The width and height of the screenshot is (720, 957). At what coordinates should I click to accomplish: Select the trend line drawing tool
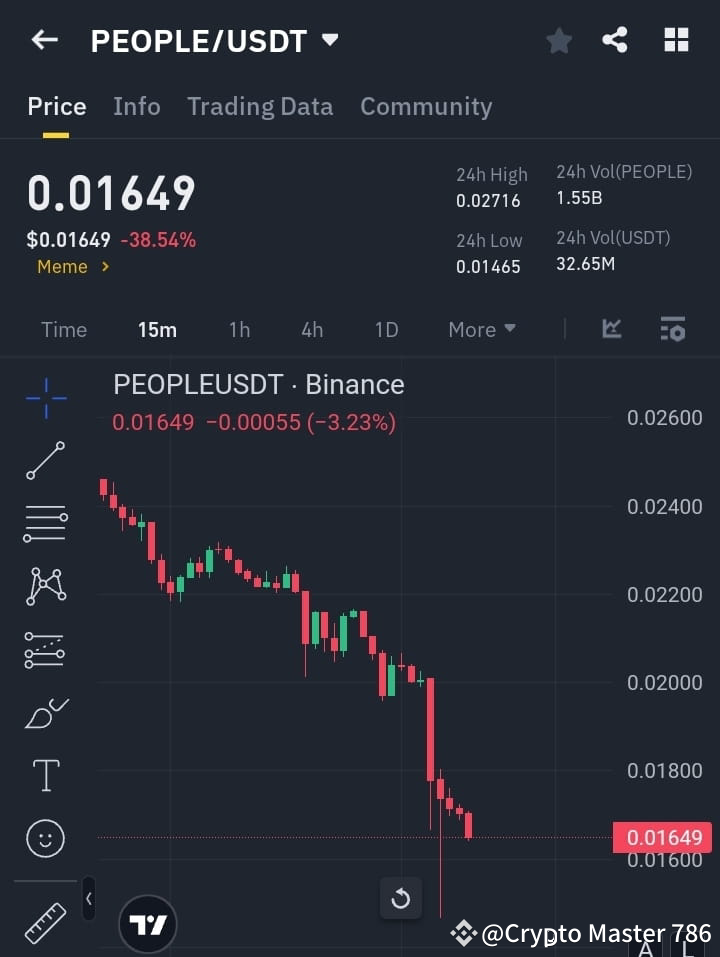click(44, 461)
